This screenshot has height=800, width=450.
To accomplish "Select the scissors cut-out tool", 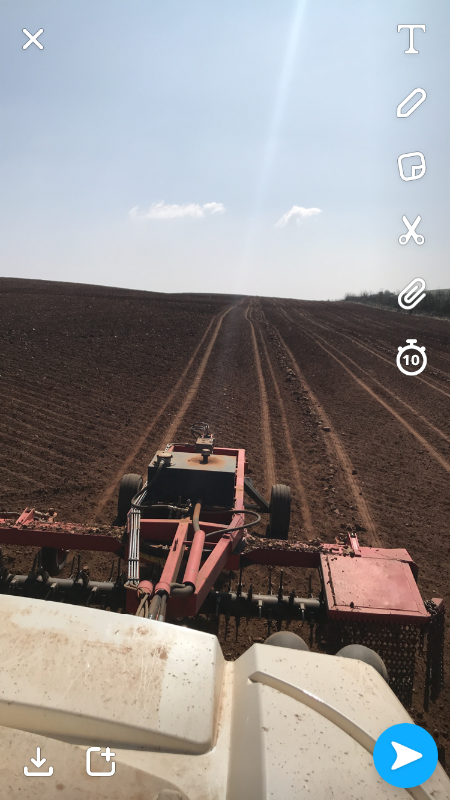I will point(411,230).
